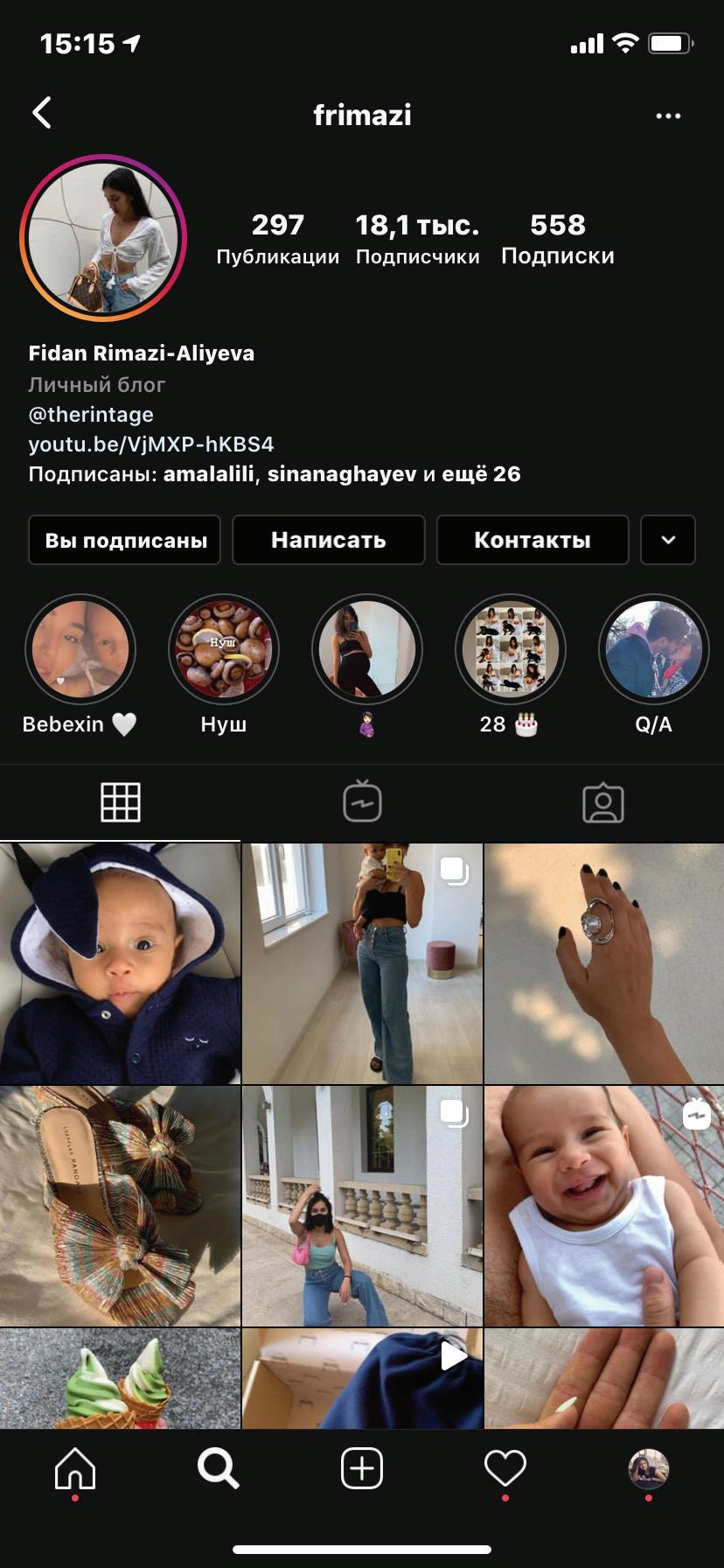View the profile picture story
Screen dimensions: 724x1568
[103, 239]
